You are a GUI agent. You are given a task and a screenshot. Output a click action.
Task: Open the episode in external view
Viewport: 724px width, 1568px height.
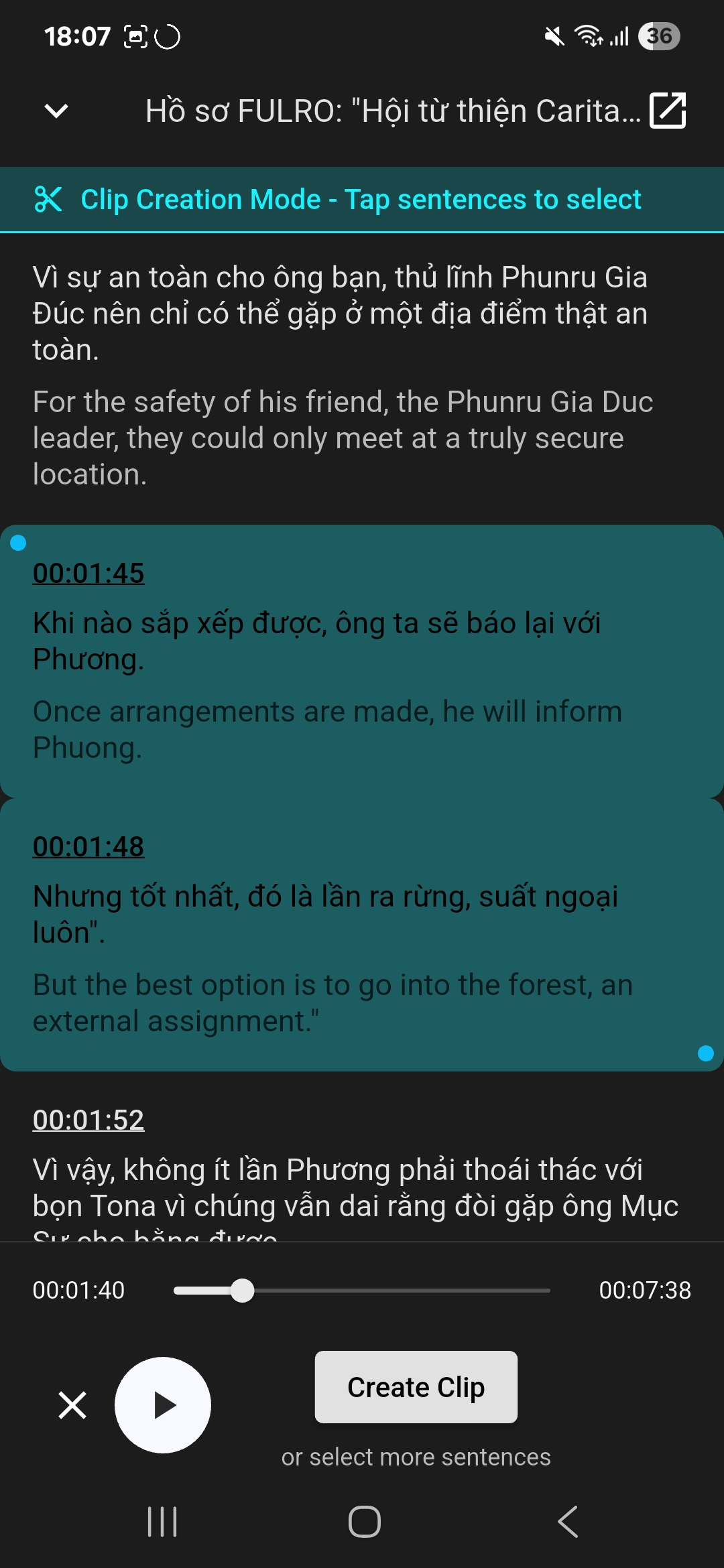tap(668, 111)
